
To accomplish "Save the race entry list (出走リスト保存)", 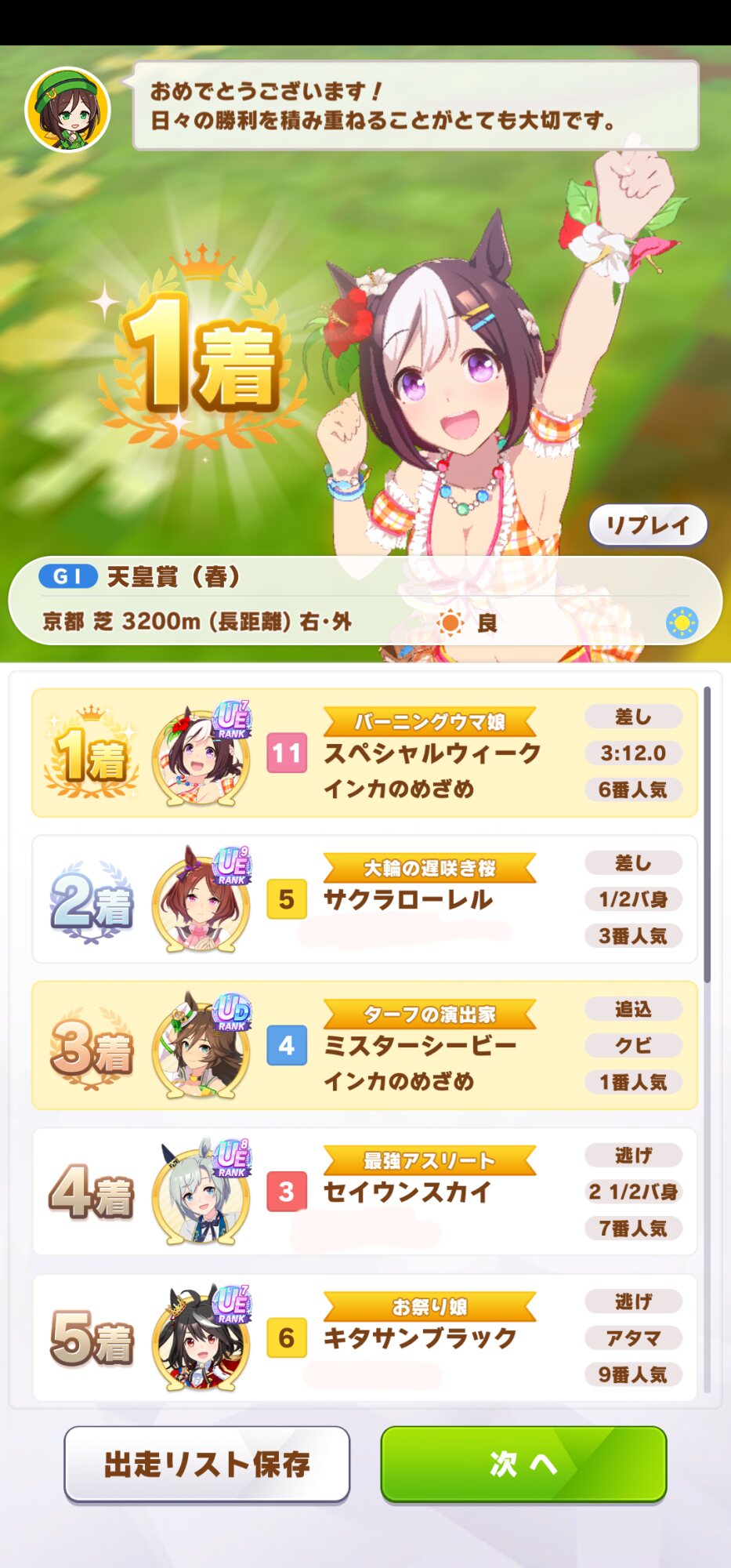I will 207,1464.
